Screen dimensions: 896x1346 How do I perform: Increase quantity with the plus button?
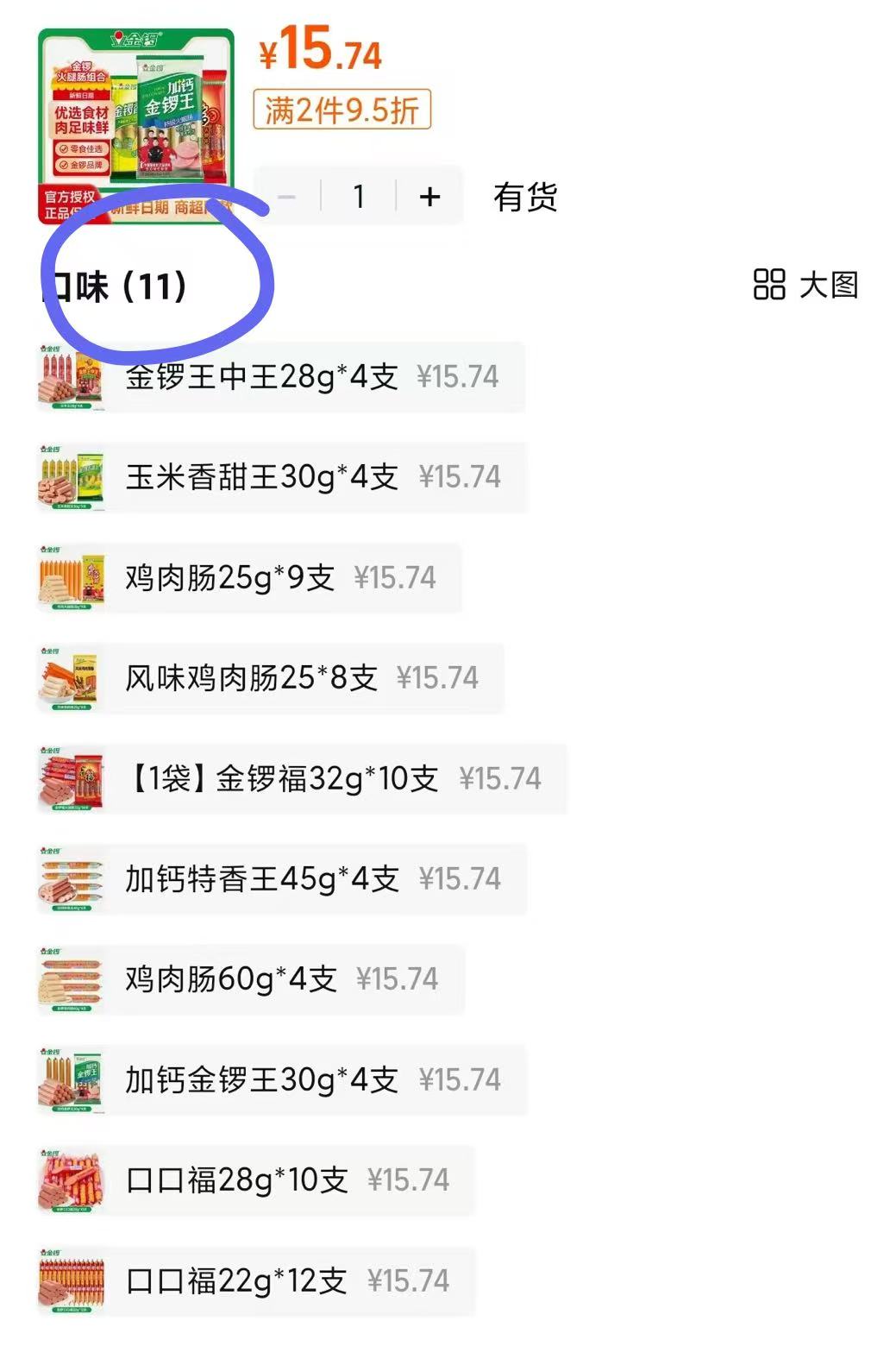pyautogui.click(x=429, y=197)
